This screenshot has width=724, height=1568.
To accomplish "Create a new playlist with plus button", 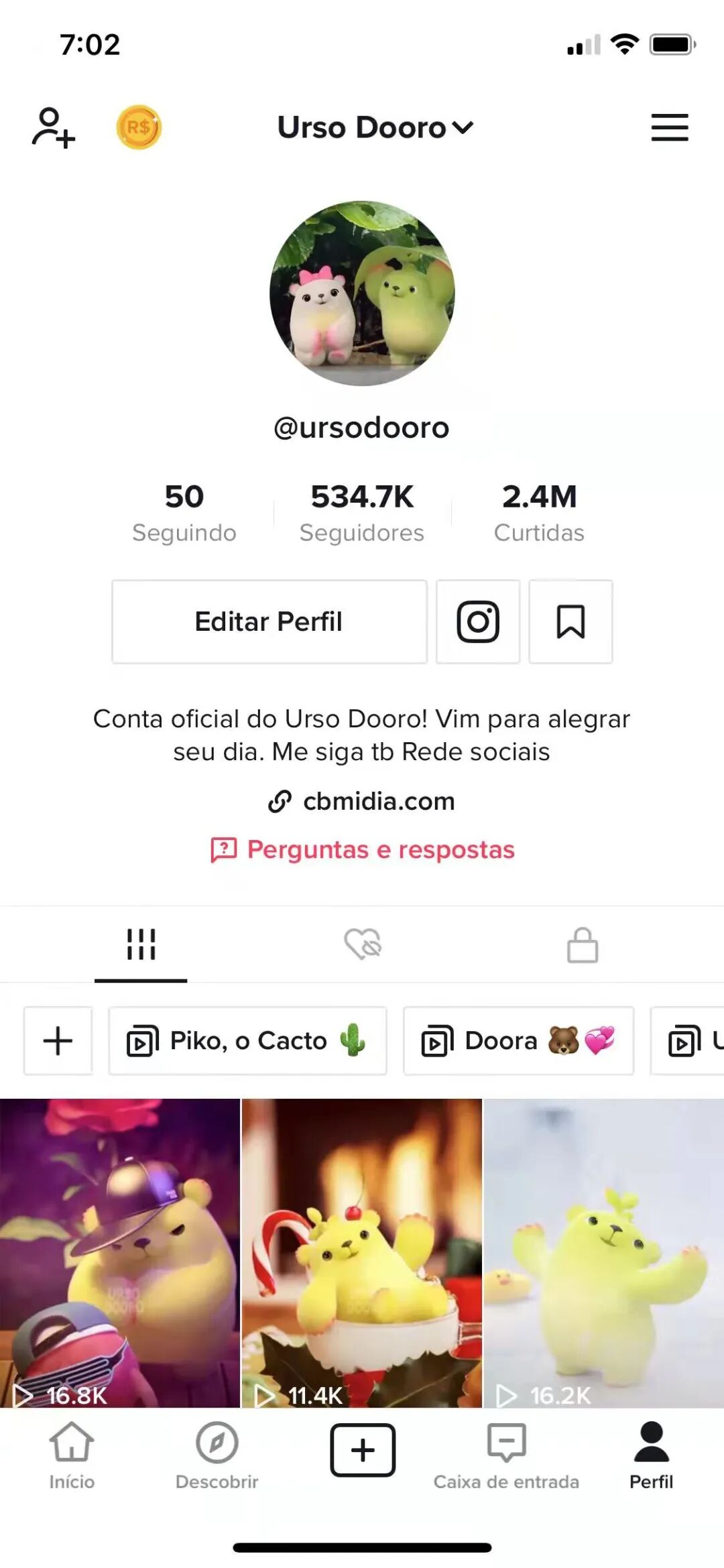I will [x=58, y=1040].
